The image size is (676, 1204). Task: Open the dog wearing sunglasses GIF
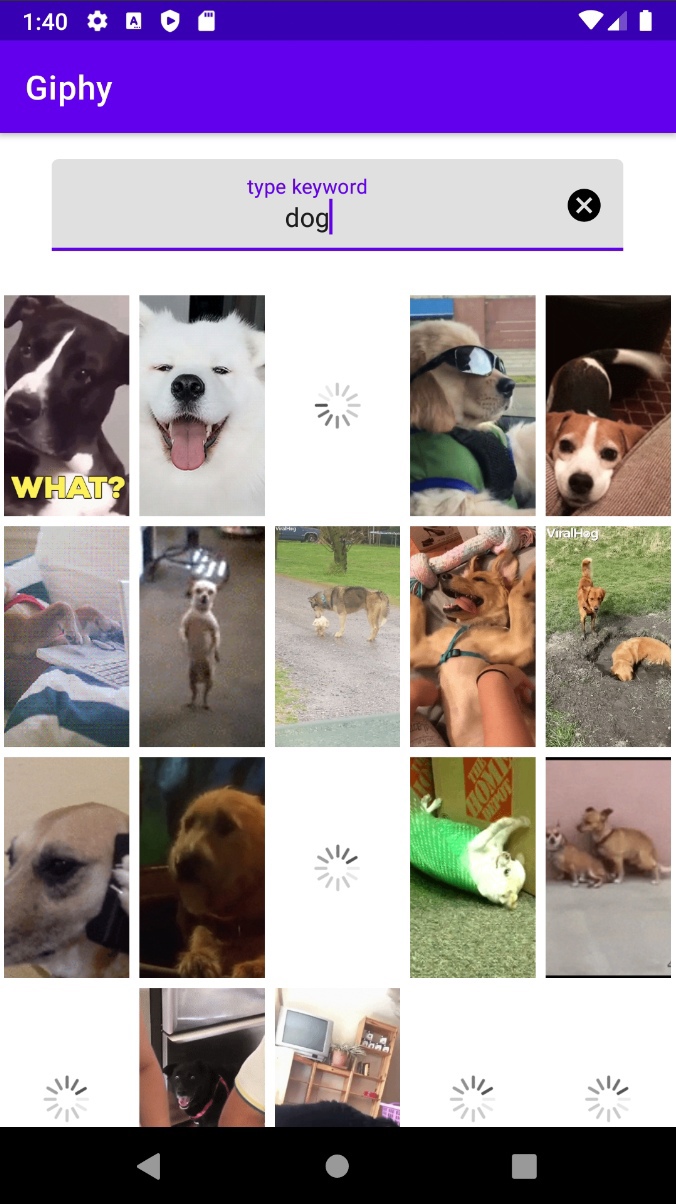tap(473, 405)
